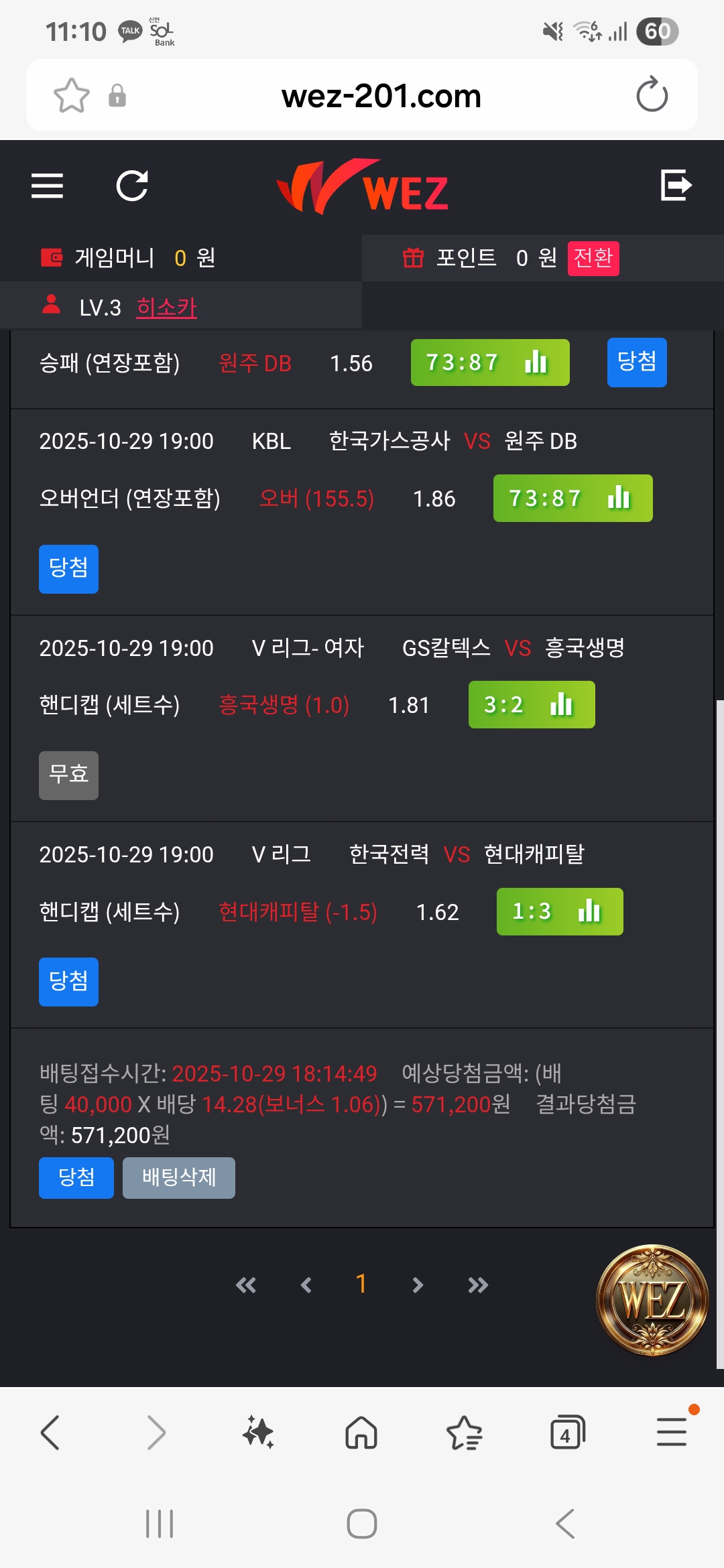Open the wez-201.com address bar
The width and height of the screenshot is (724, 1568).
pos(381,96)
